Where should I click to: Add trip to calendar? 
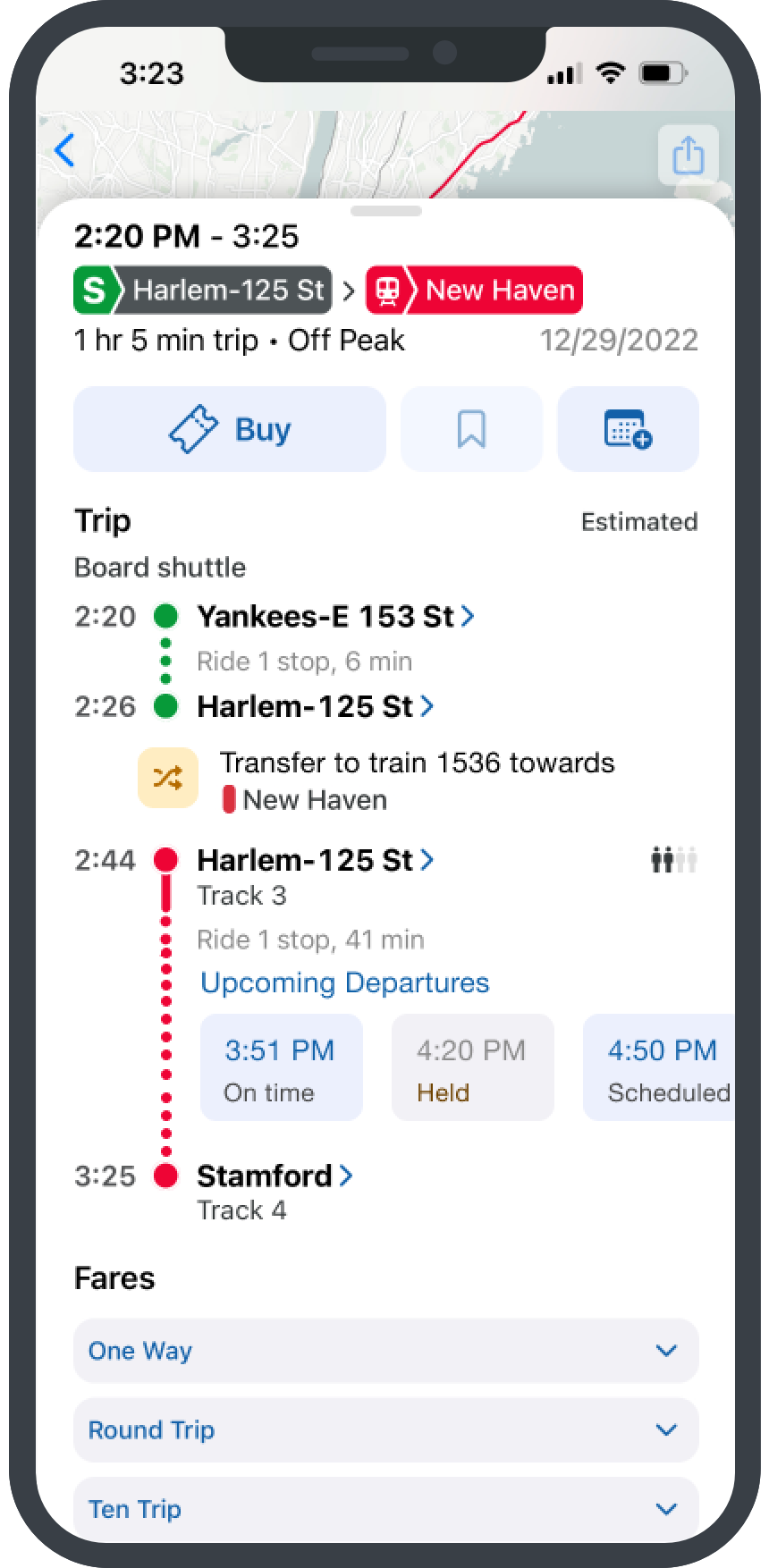coord(628,430)
